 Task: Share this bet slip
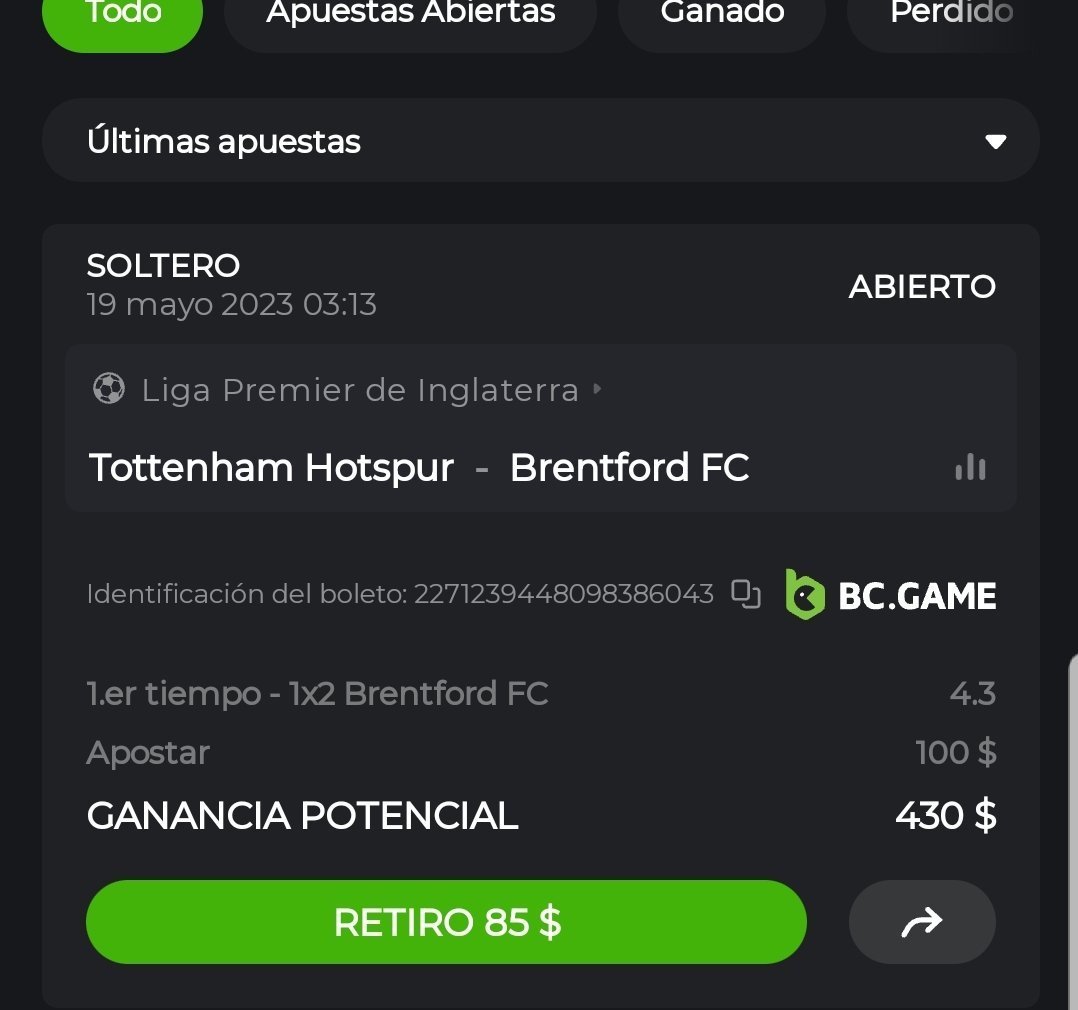point(922,922)
